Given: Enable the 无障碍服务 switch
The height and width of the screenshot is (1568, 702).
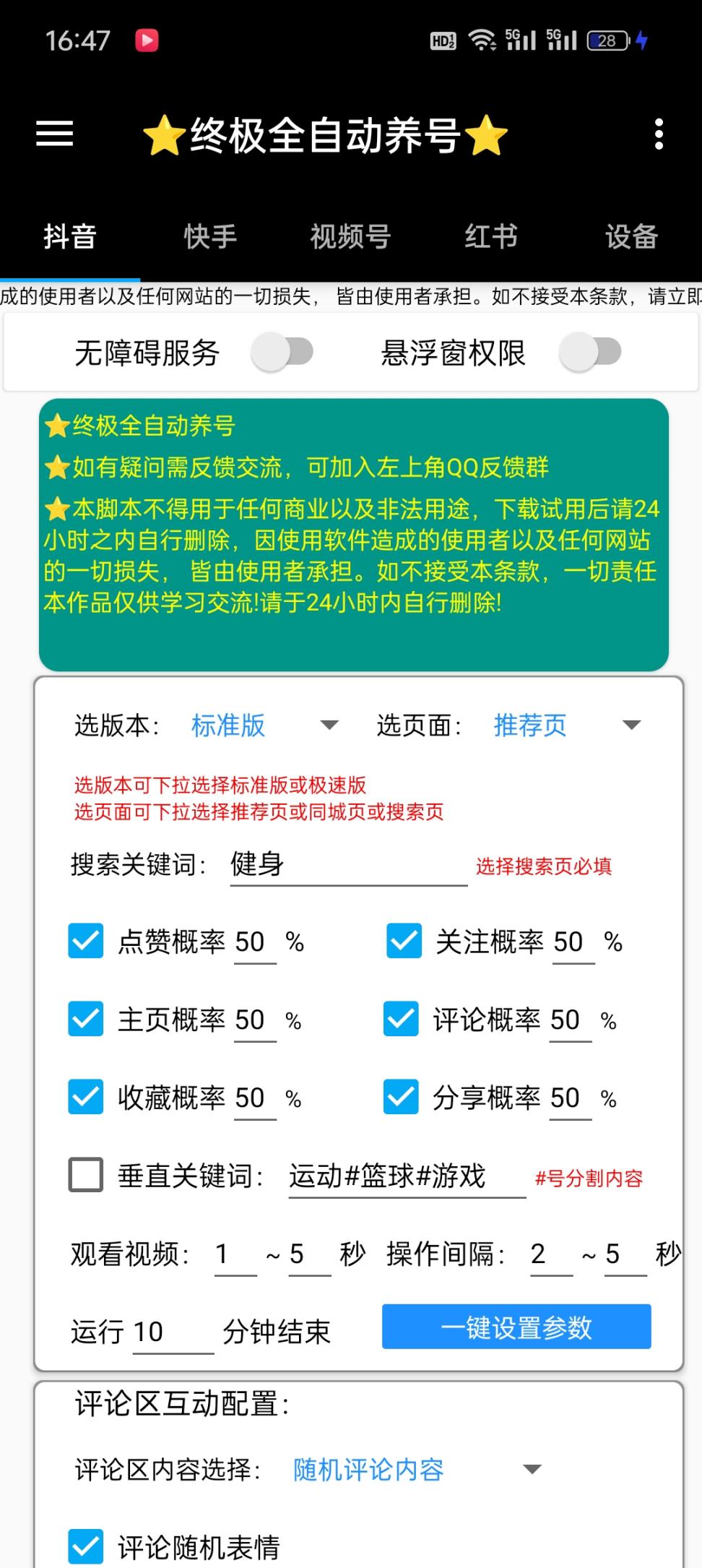Looking at the screenshot, I should click(x=283, y=353).
